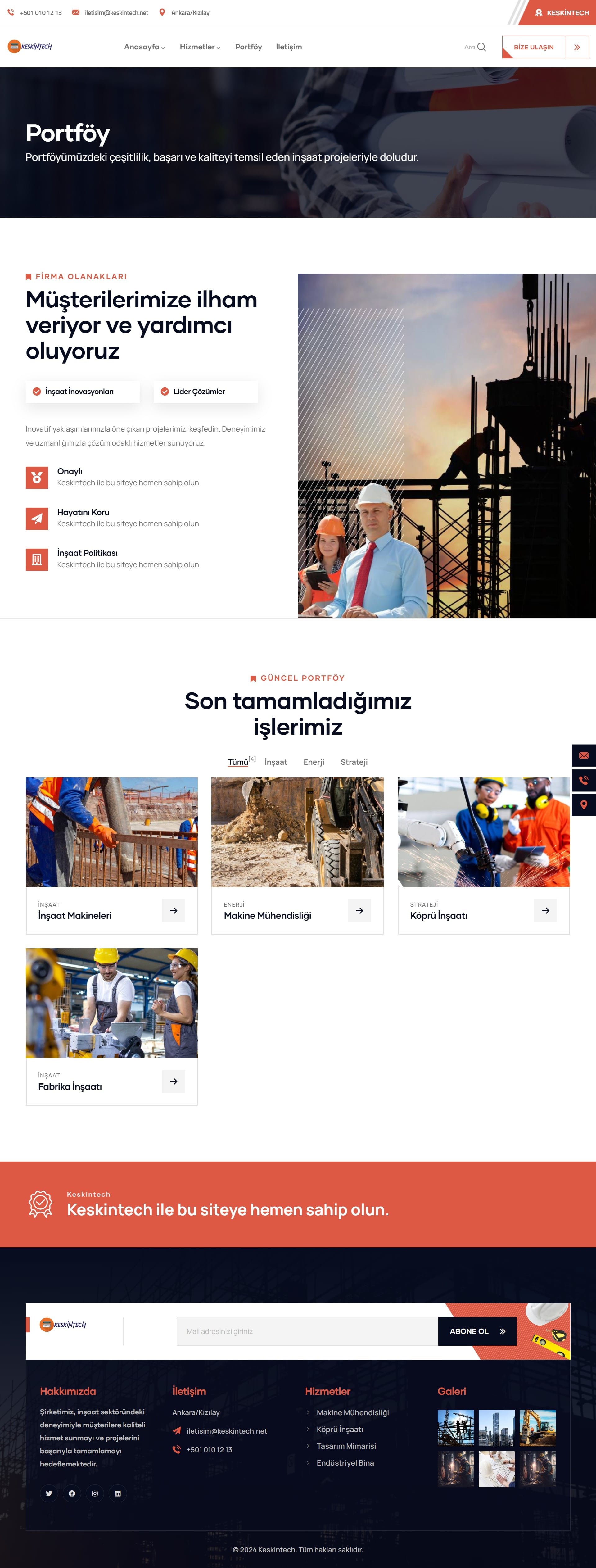Visit the Twitter profile icon
Screen dimensions: 596x1568
pos(49,1493)
